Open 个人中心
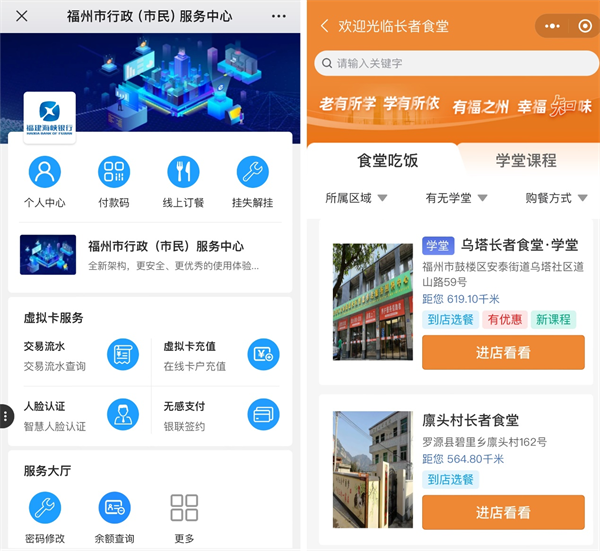This screenshot has height=551, width=600. [x=44, y=181]
